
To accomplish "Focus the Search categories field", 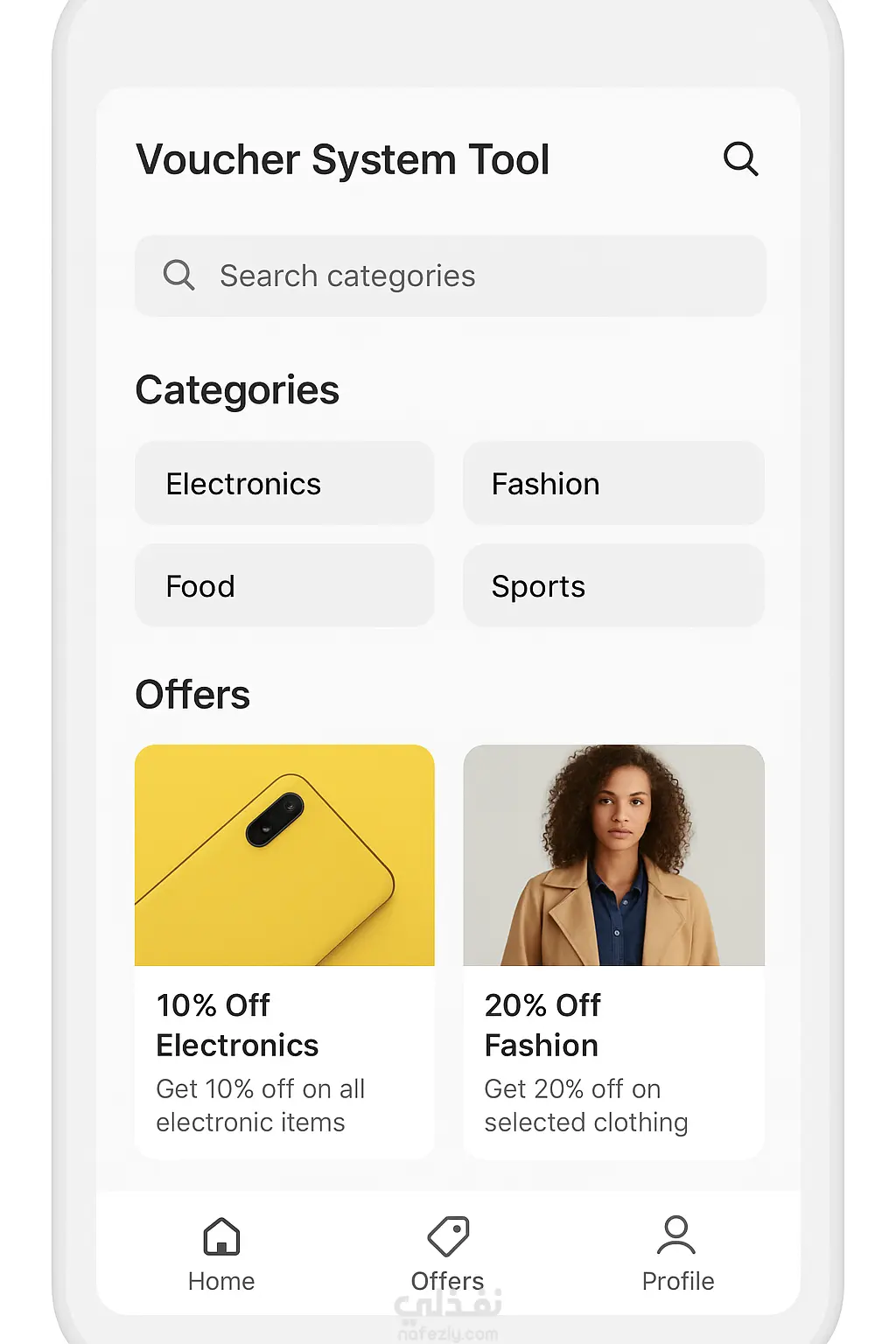I will tap(450, 276).
